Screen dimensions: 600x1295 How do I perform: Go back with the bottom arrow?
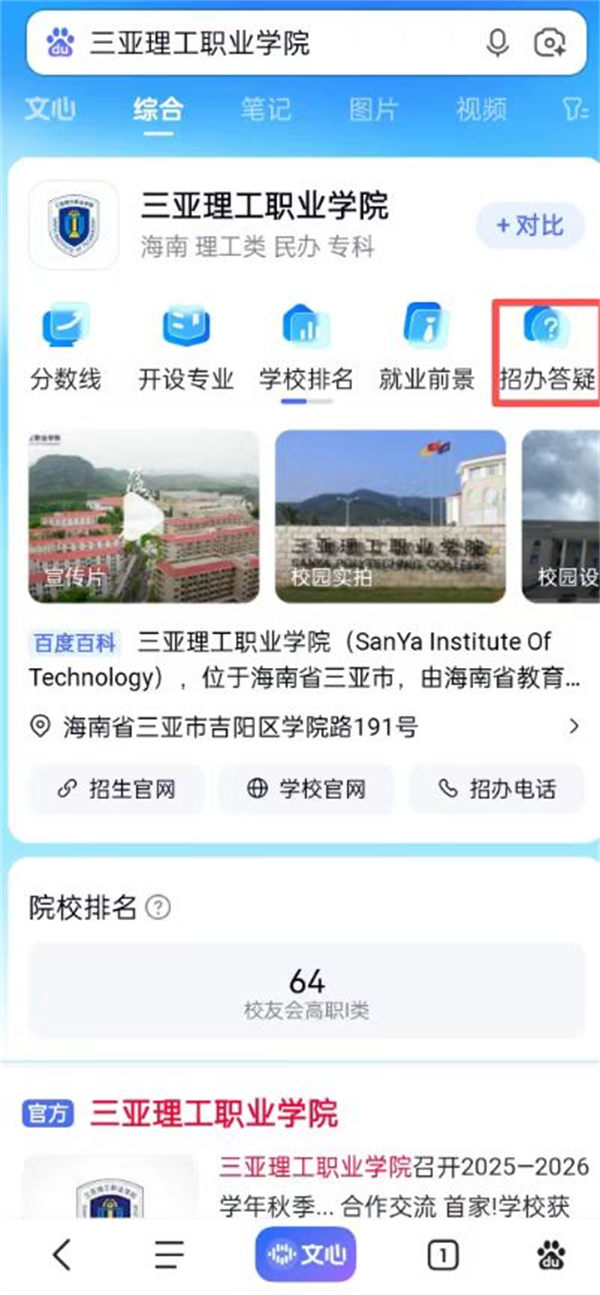click(62, 1254)
